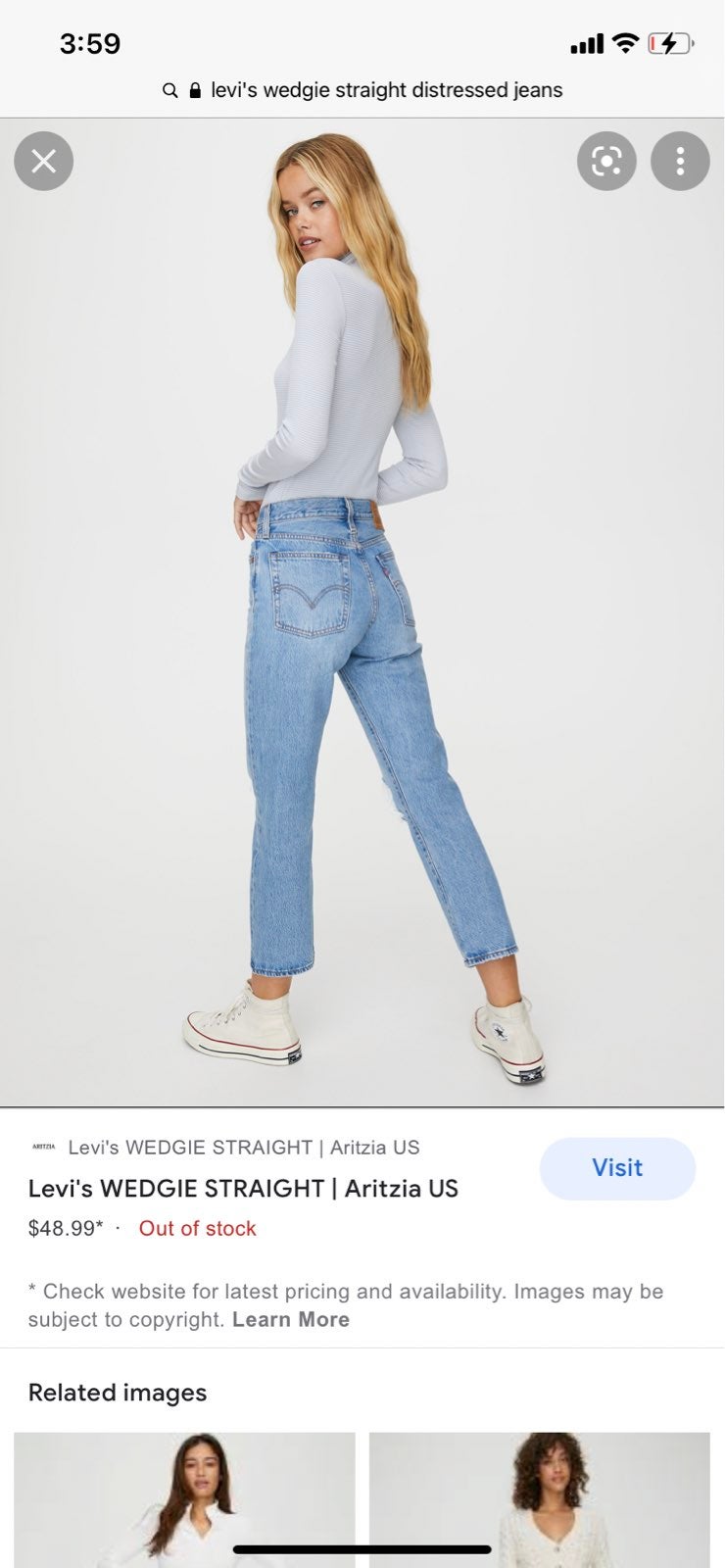Tap the address bar with levi's search
The image size is (725, 1568).
[x=362, y=90]
